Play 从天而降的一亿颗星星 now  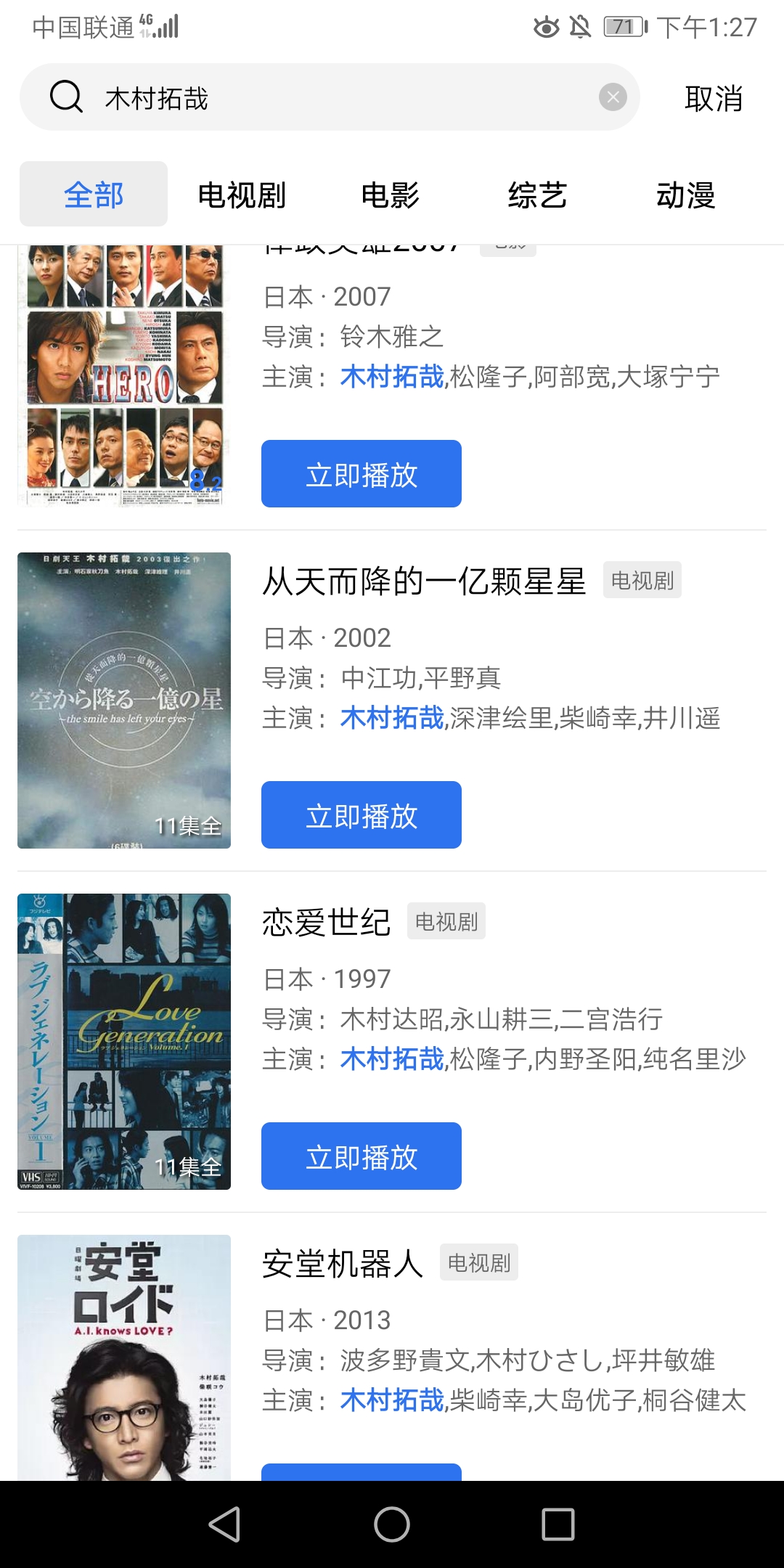[362, 815]
